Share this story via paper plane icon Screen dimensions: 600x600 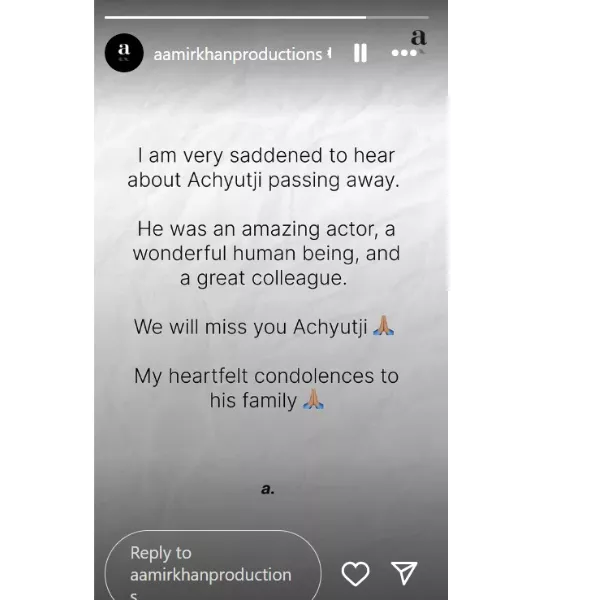tap(404, 572)
